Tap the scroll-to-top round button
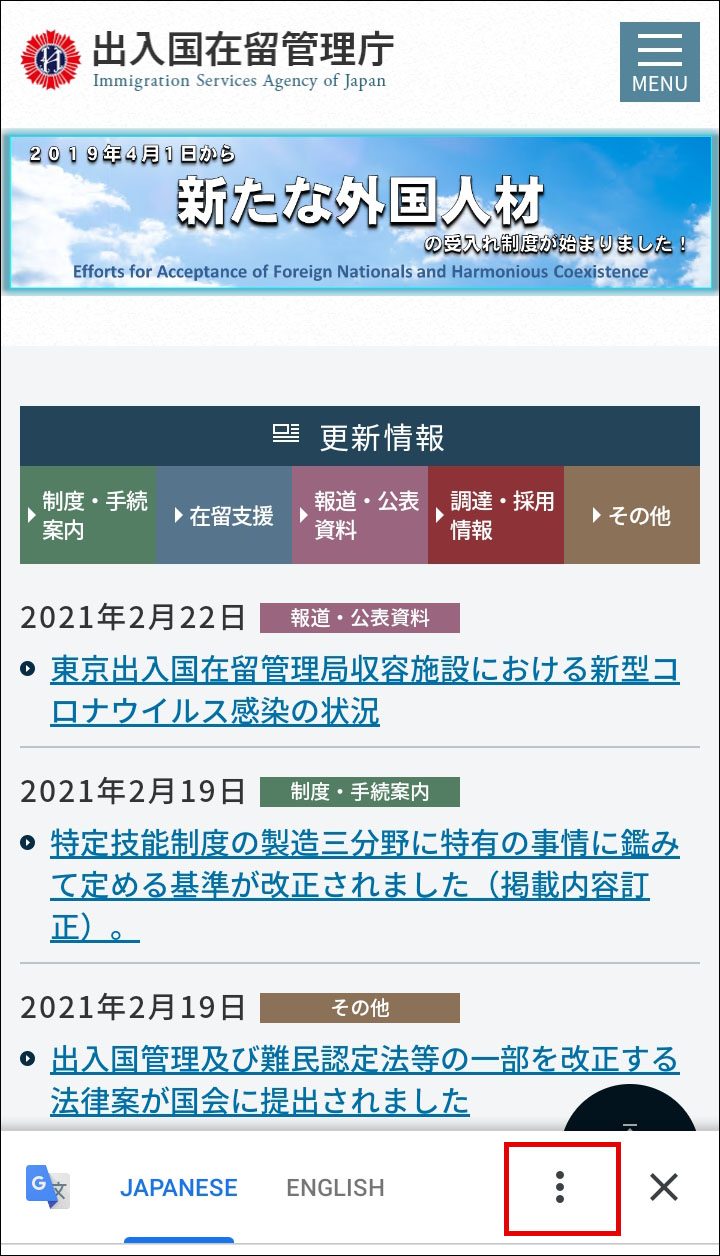 (630, 1112)
